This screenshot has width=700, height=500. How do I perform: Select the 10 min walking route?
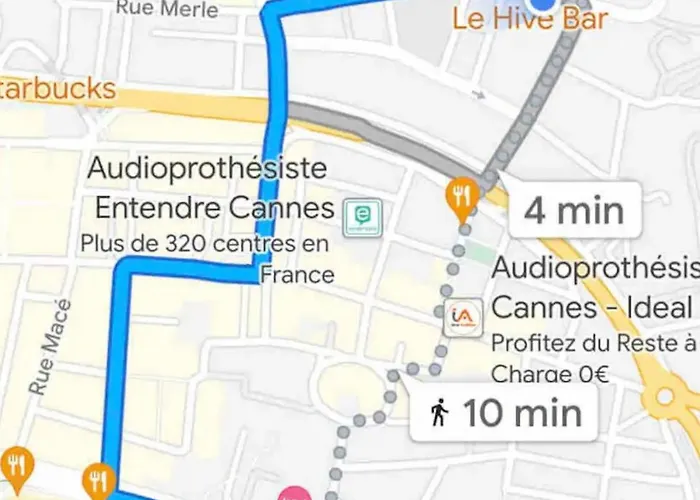505,412
